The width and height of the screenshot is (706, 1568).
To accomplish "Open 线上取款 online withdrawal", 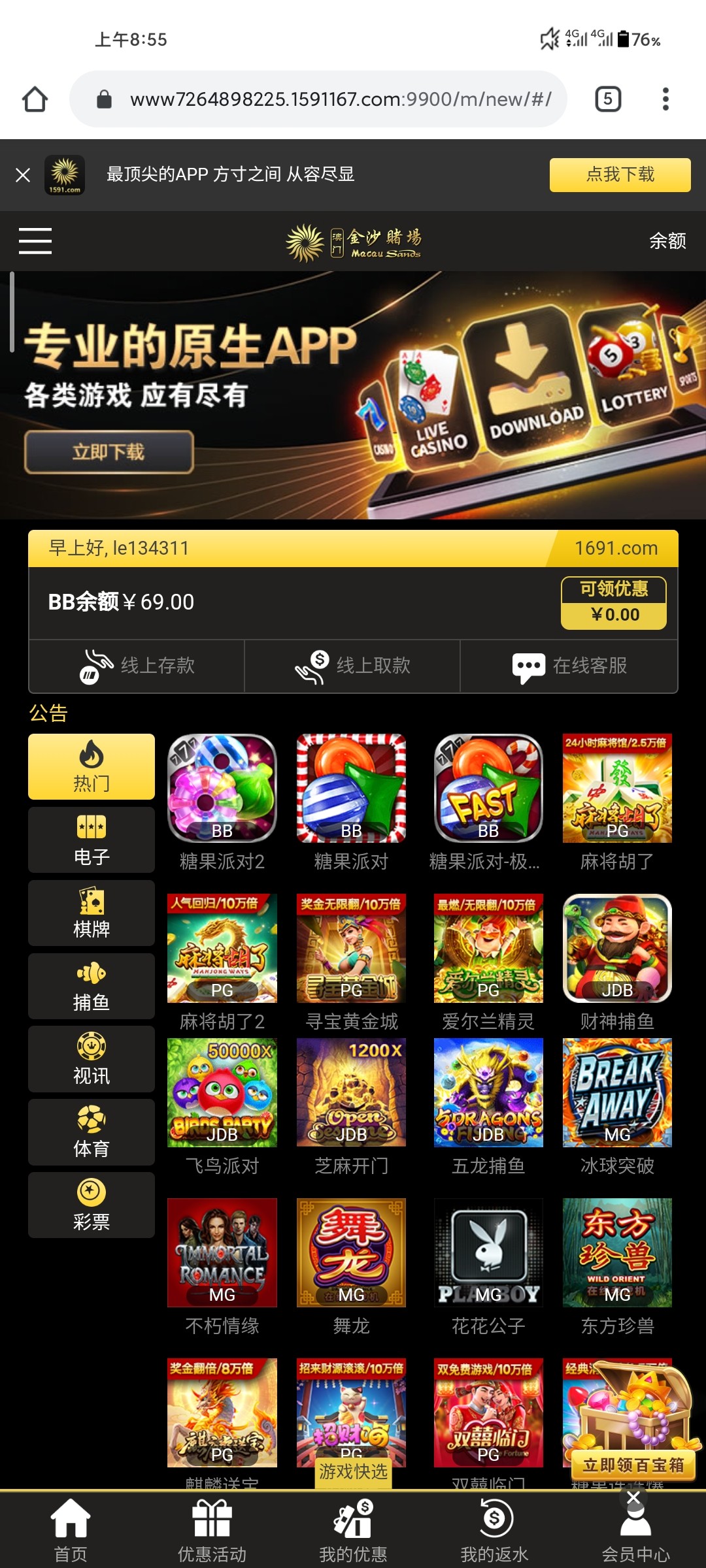I will pyautogui.click(x=352, y=666).
